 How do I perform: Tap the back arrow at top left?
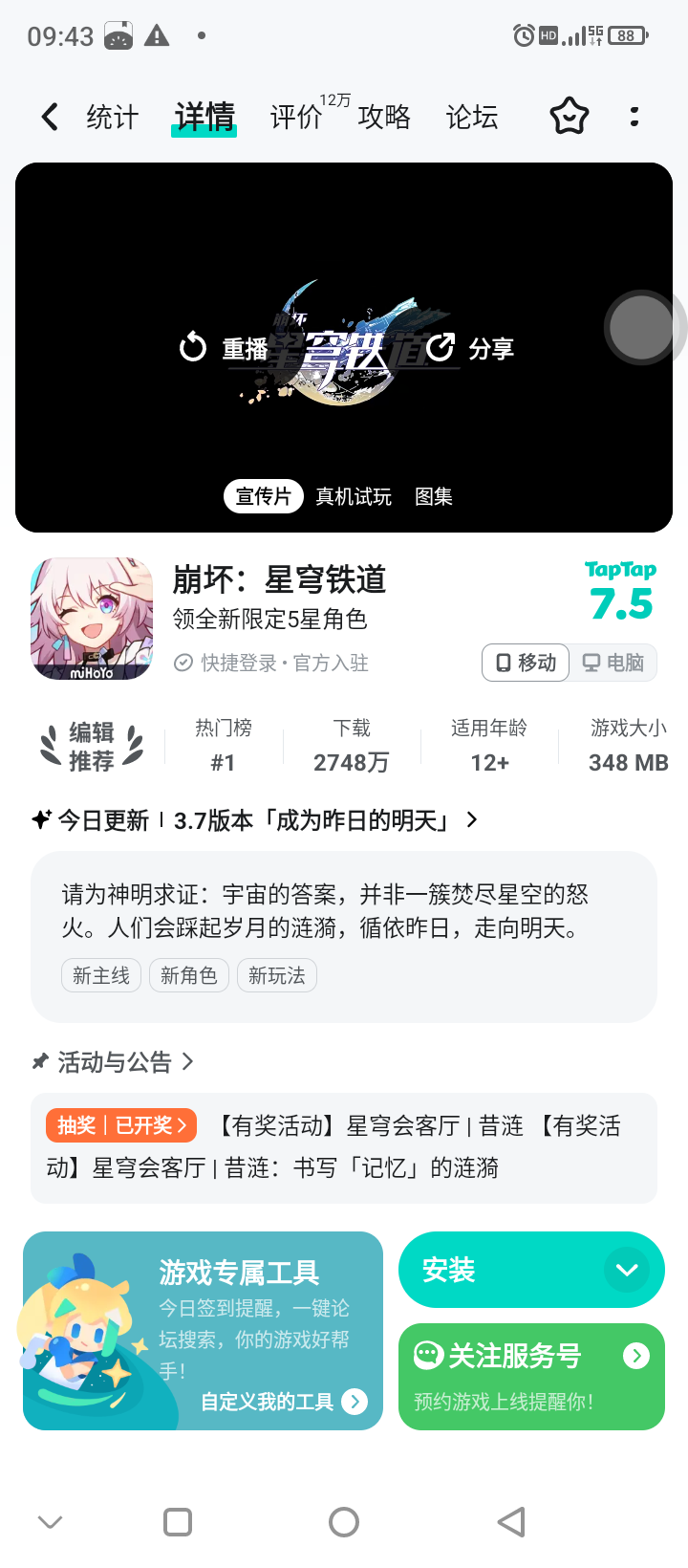click(48, 116)
